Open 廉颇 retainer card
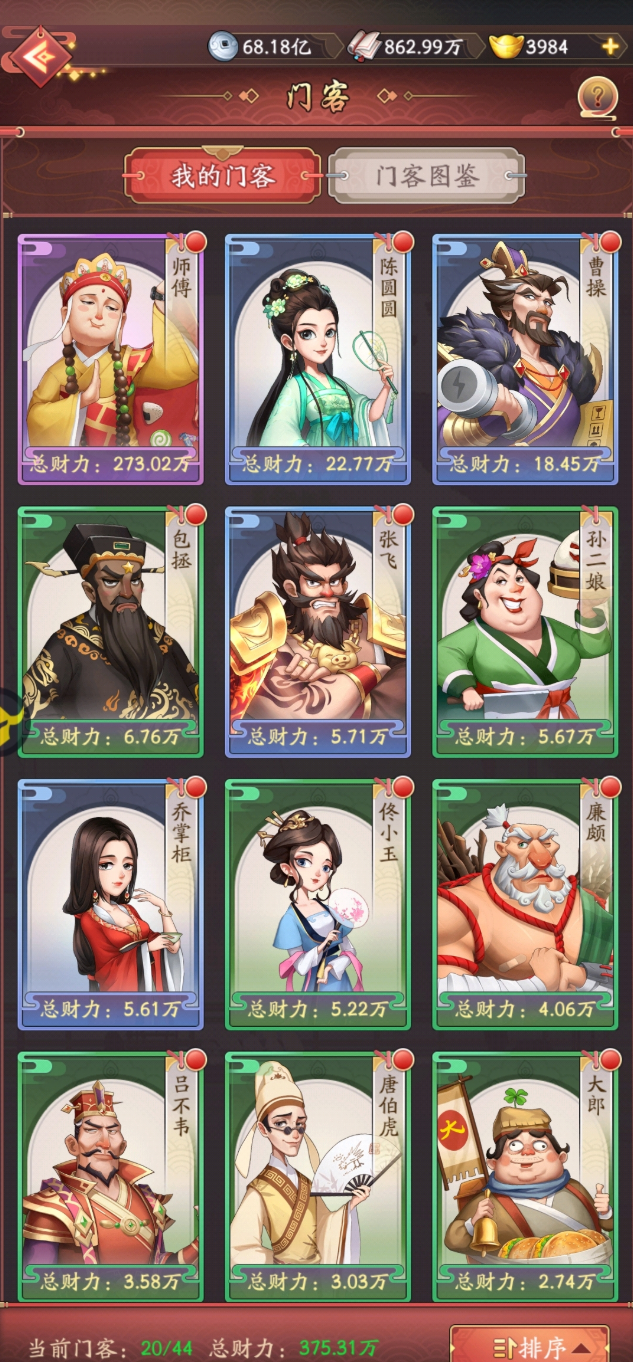633x1362 pixels. coord(525,903)
